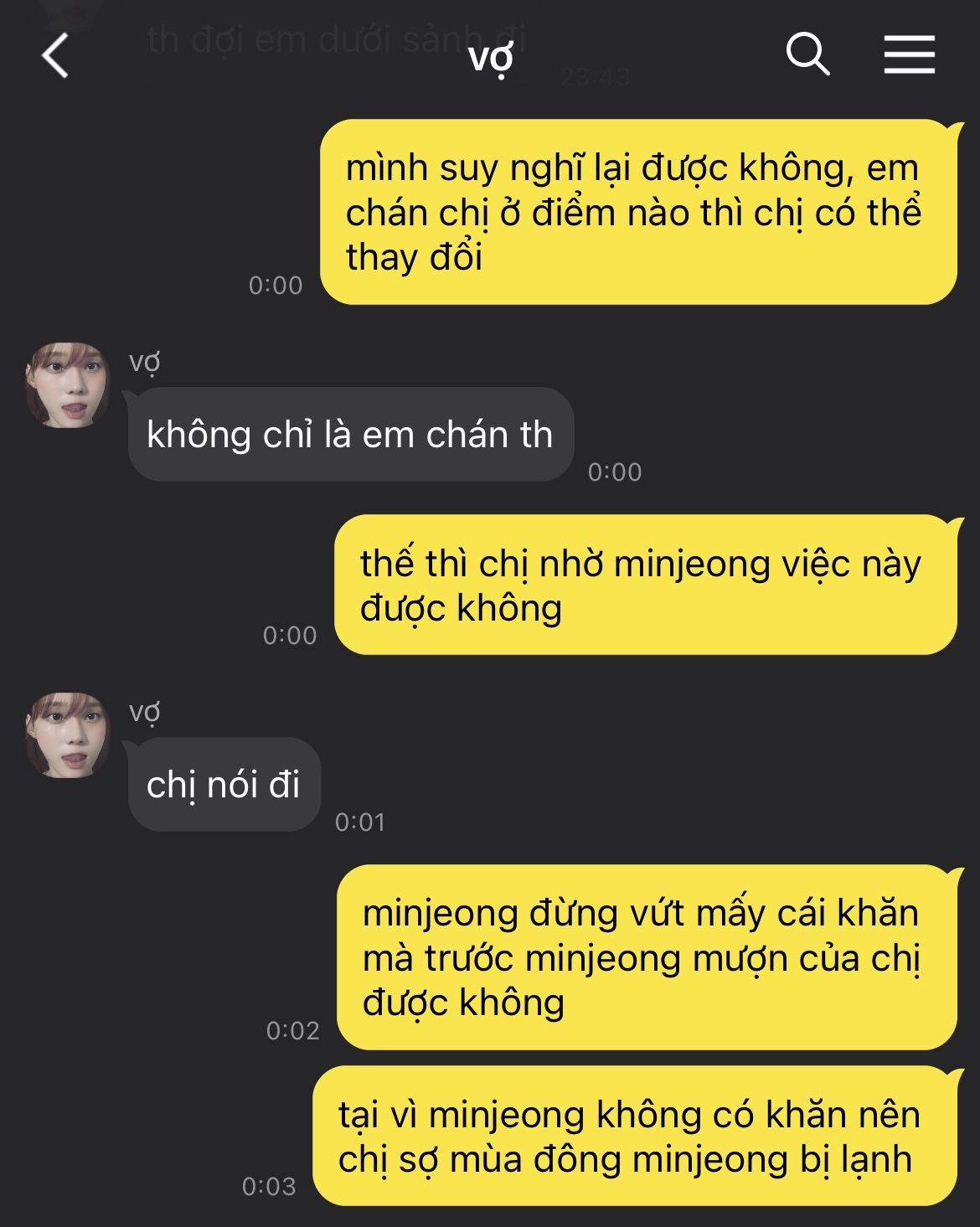Open the hamburger menu of the chat
This screenshot has height=1227, width=980.
click(x=910, y=55)
